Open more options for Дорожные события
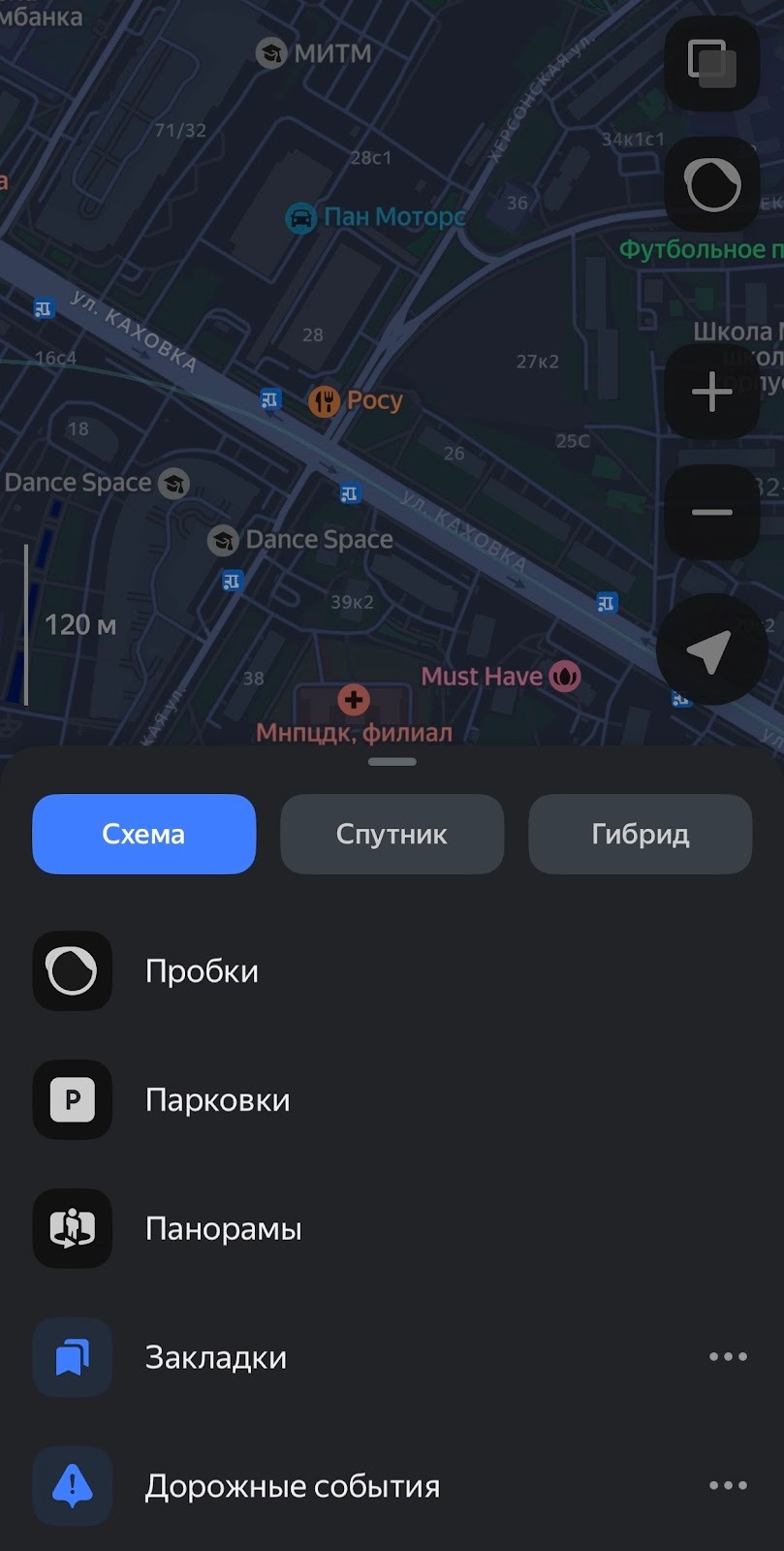The width and height of the screenshot is (784, 1551). [728, 1486]
